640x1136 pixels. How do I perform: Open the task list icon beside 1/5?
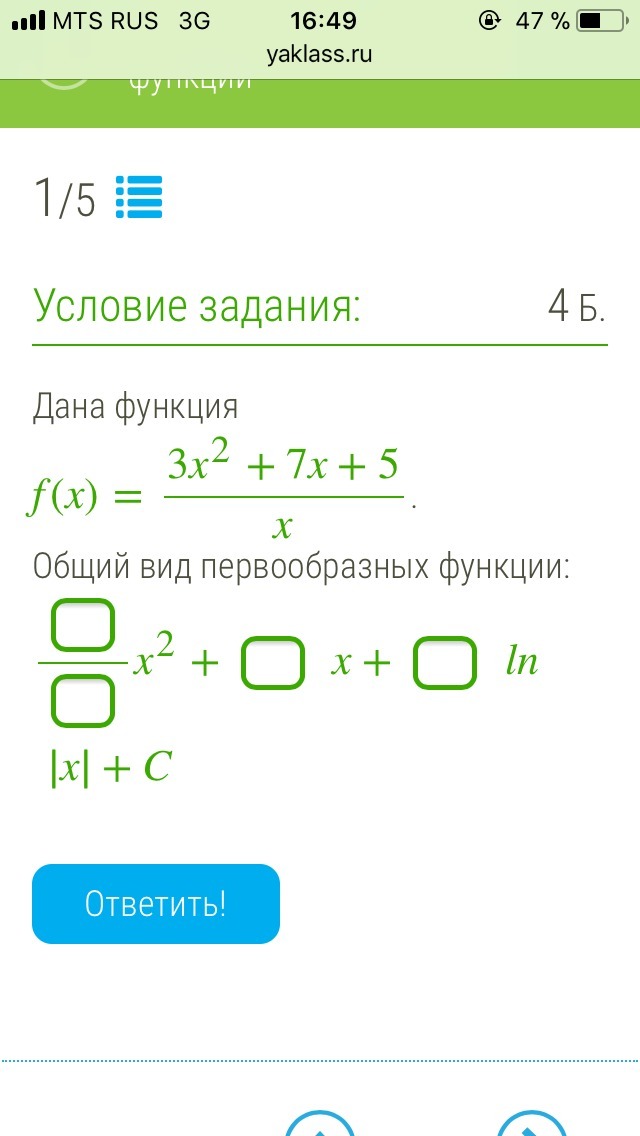[x=139, y=196]
